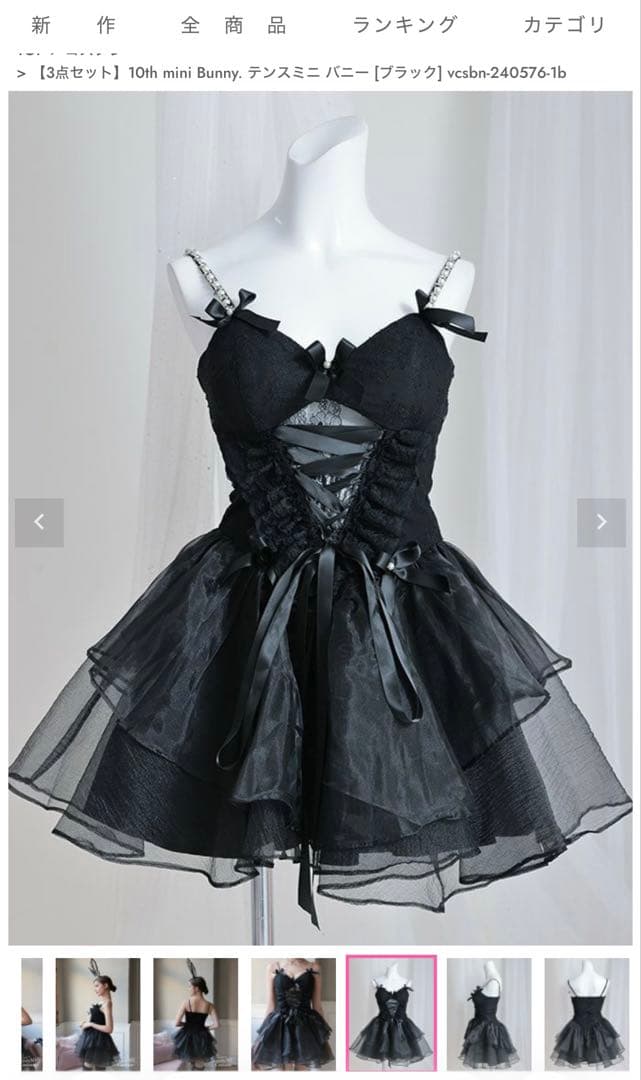Select thumbnail of model facing sideways with bunny ears
This screenshot has height=1080, width=641.
click(98, 1013)
